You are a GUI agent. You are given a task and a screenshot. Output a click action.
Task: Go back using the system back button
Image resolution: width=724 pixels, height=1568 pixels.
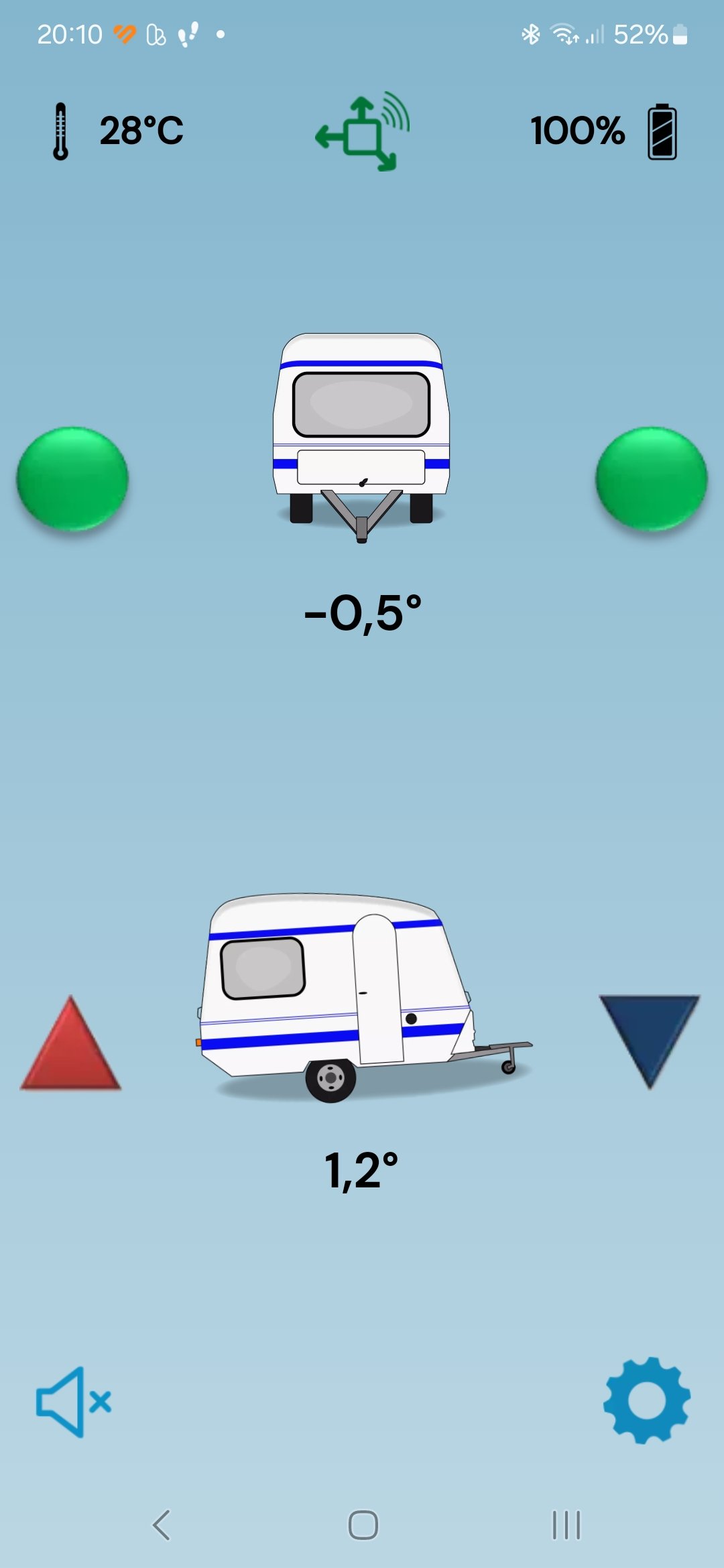pyautogui.click(x=162, y=1525)
